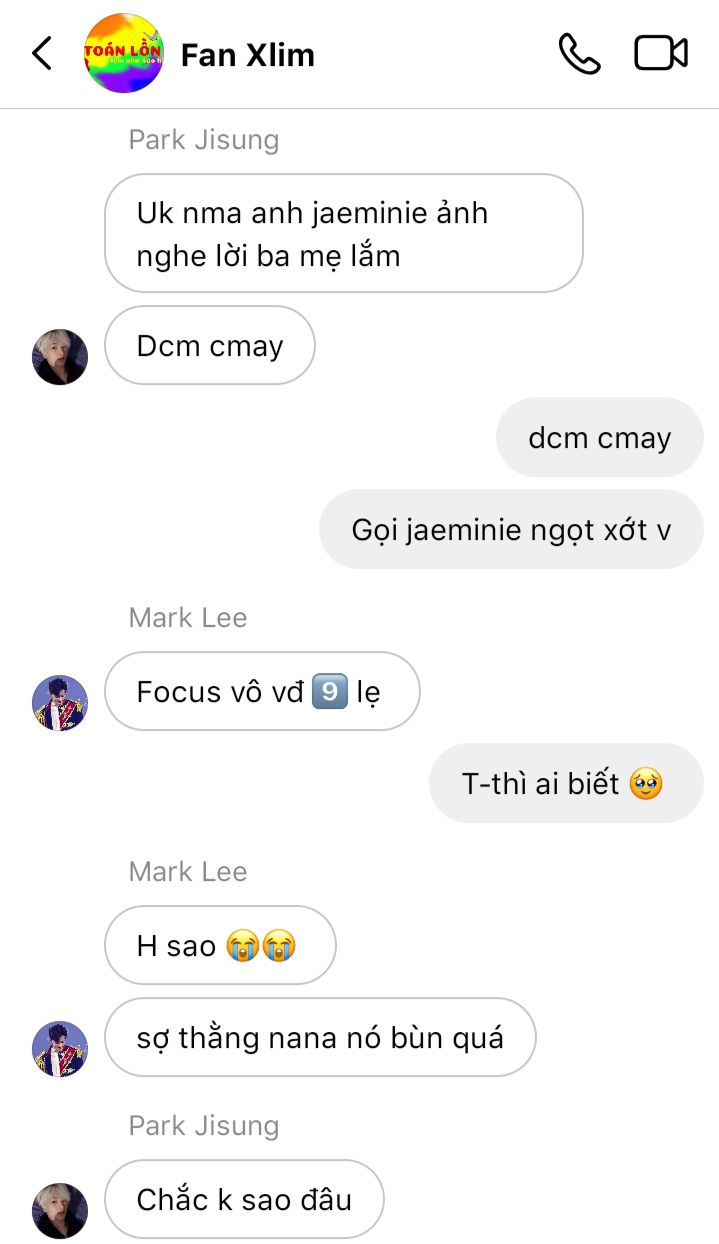The height and width of the screenshot is (1244, 719).
Task: Open the Fan Xlim group details
Action: tap(247, 54)
